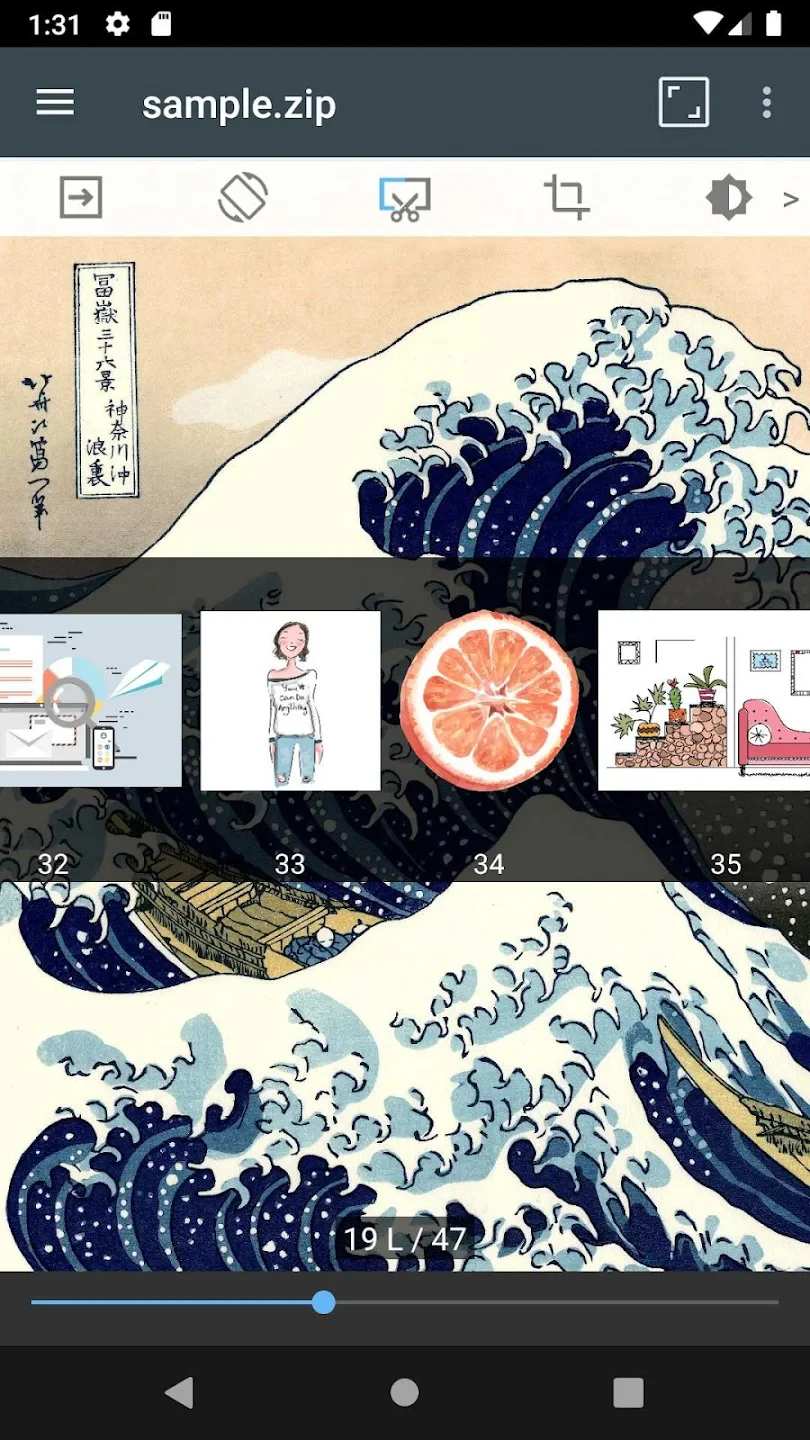Adjust brightness setting
Viewport: 810px width, 1440px height.
click(x=728, y=197)
